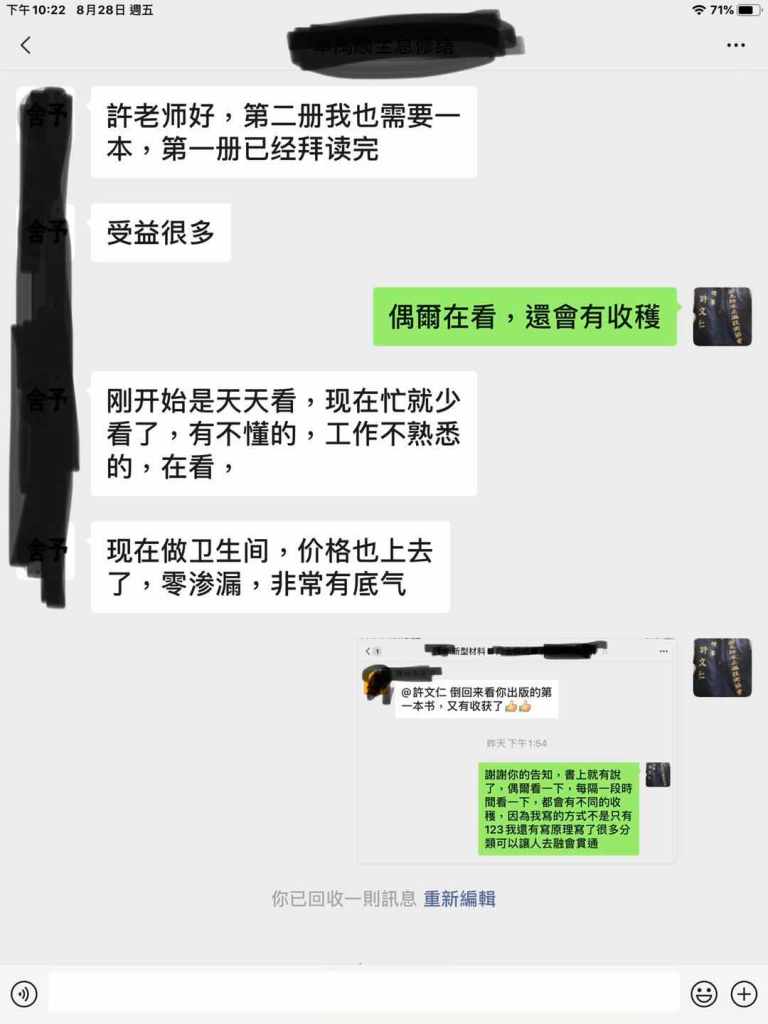Open sender avatar beside 偶爾在看 message
The image size is (768, 1024).
(x=722, y=317)
